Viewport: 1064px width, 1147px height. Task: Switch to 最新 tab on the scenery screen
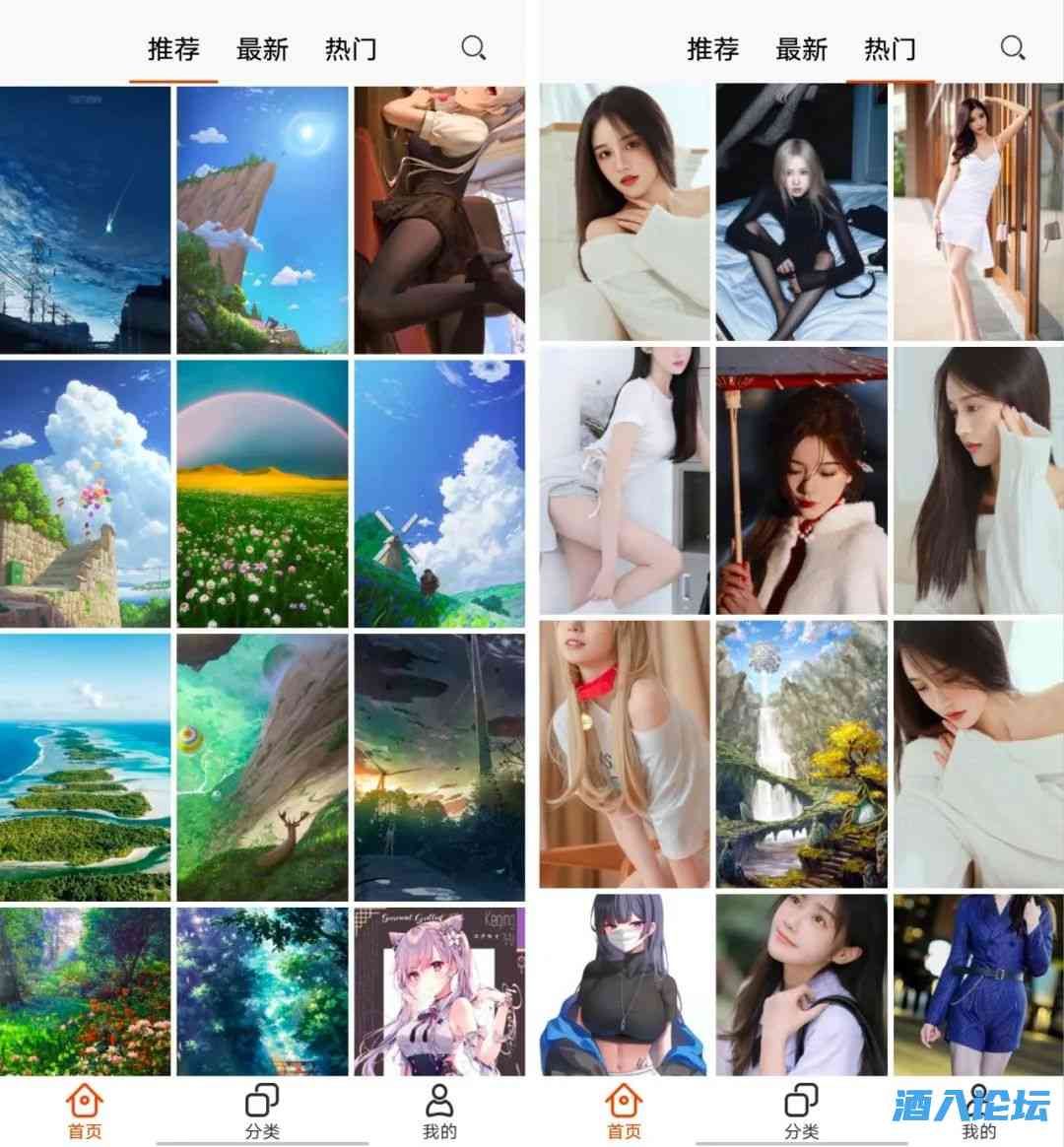click(262, 48)
